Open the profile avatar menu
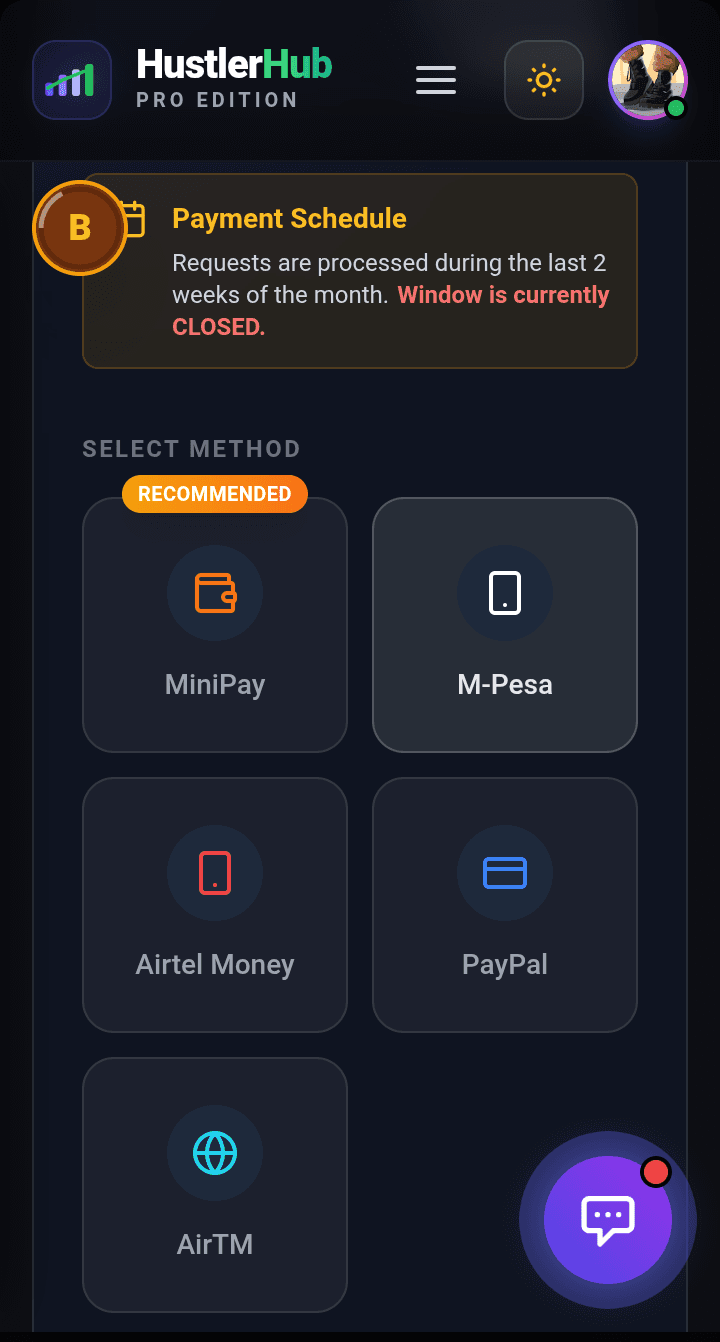This screenshot has width=720, height=1342. pos(648,80)
